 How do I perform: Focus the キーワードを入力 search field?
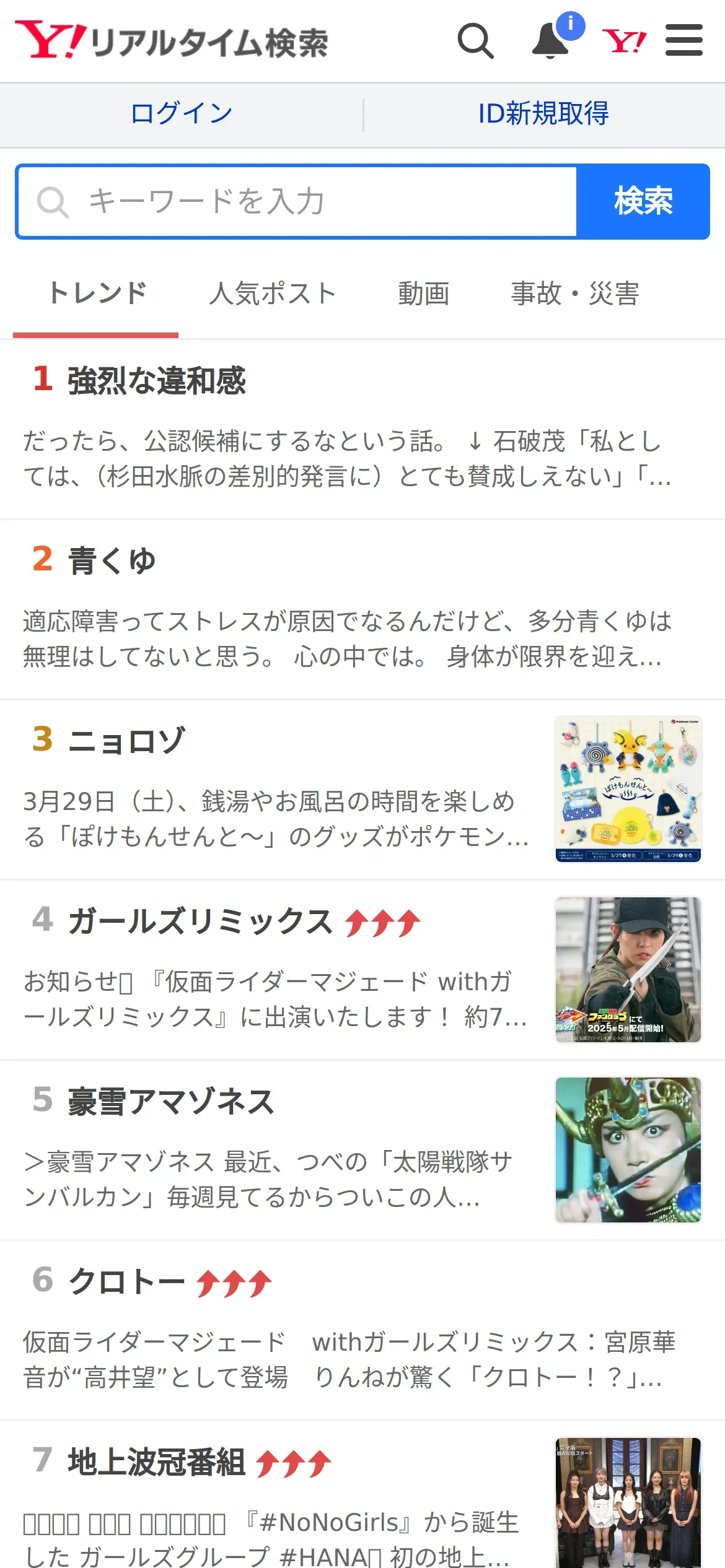coord(297,201)
